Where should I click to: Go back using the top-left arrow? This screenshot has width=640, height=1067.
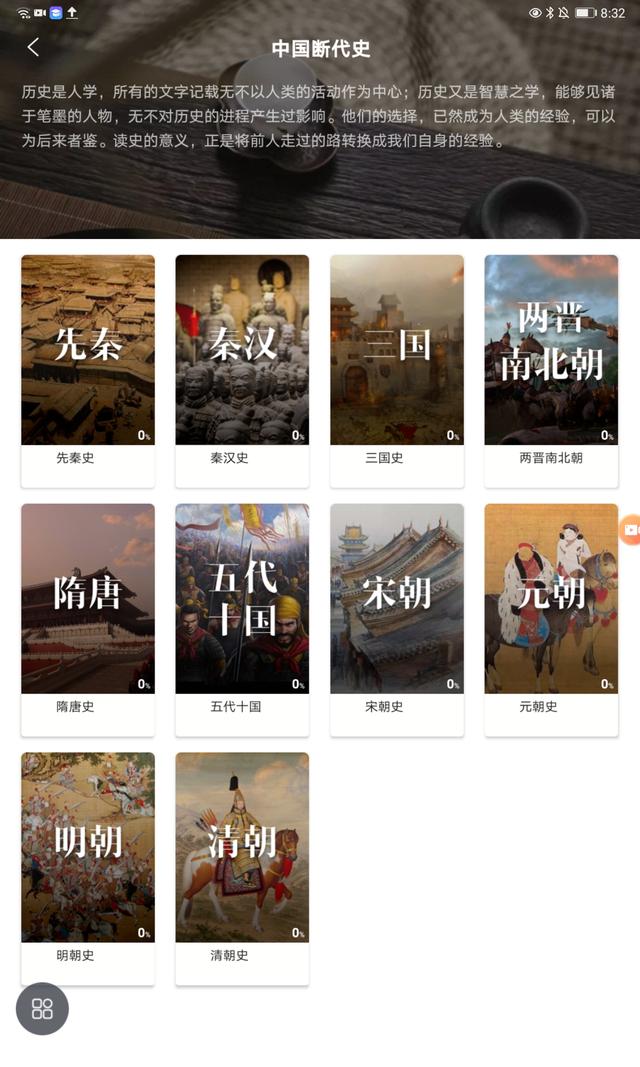pos(33,47)
